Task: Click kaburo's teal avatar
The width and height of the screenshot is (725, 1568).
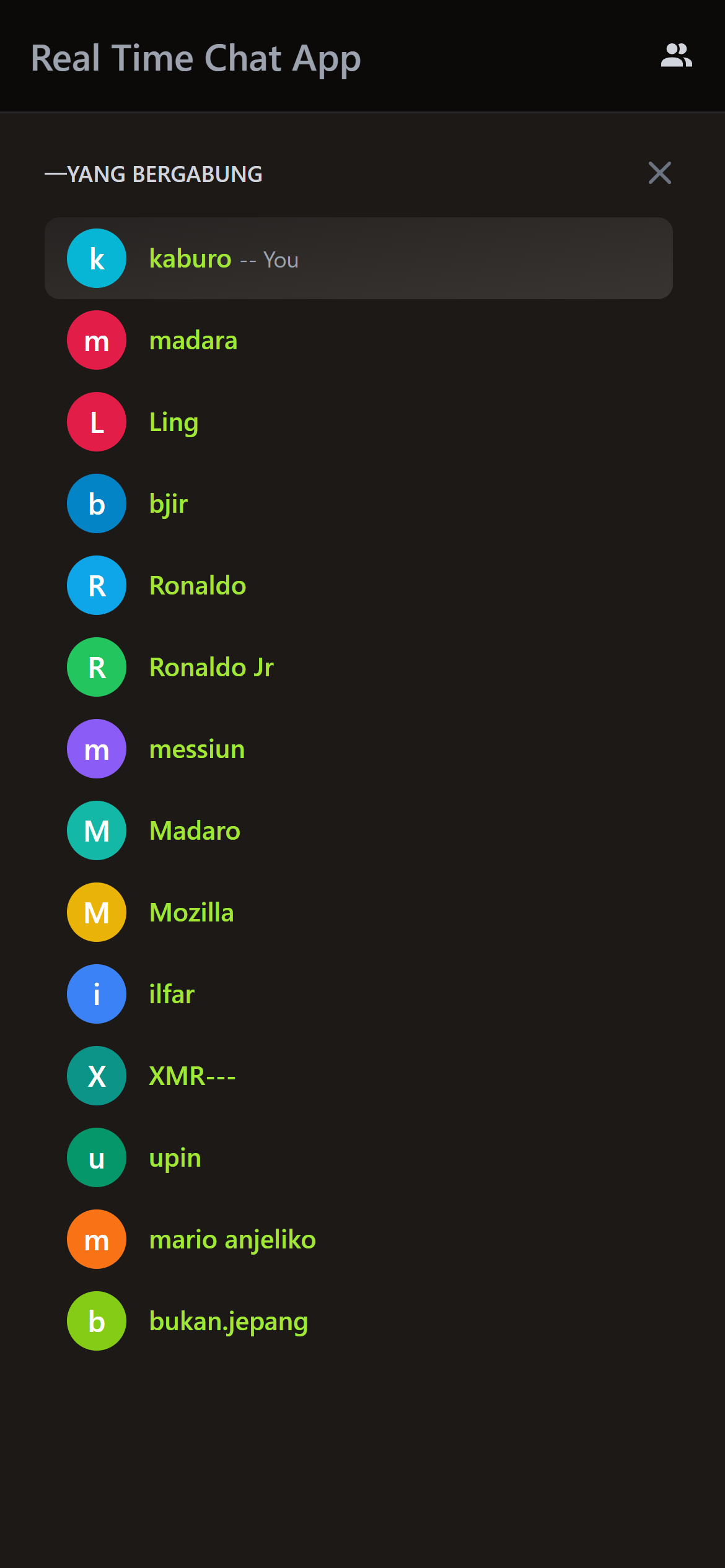Action: (97, 258)
